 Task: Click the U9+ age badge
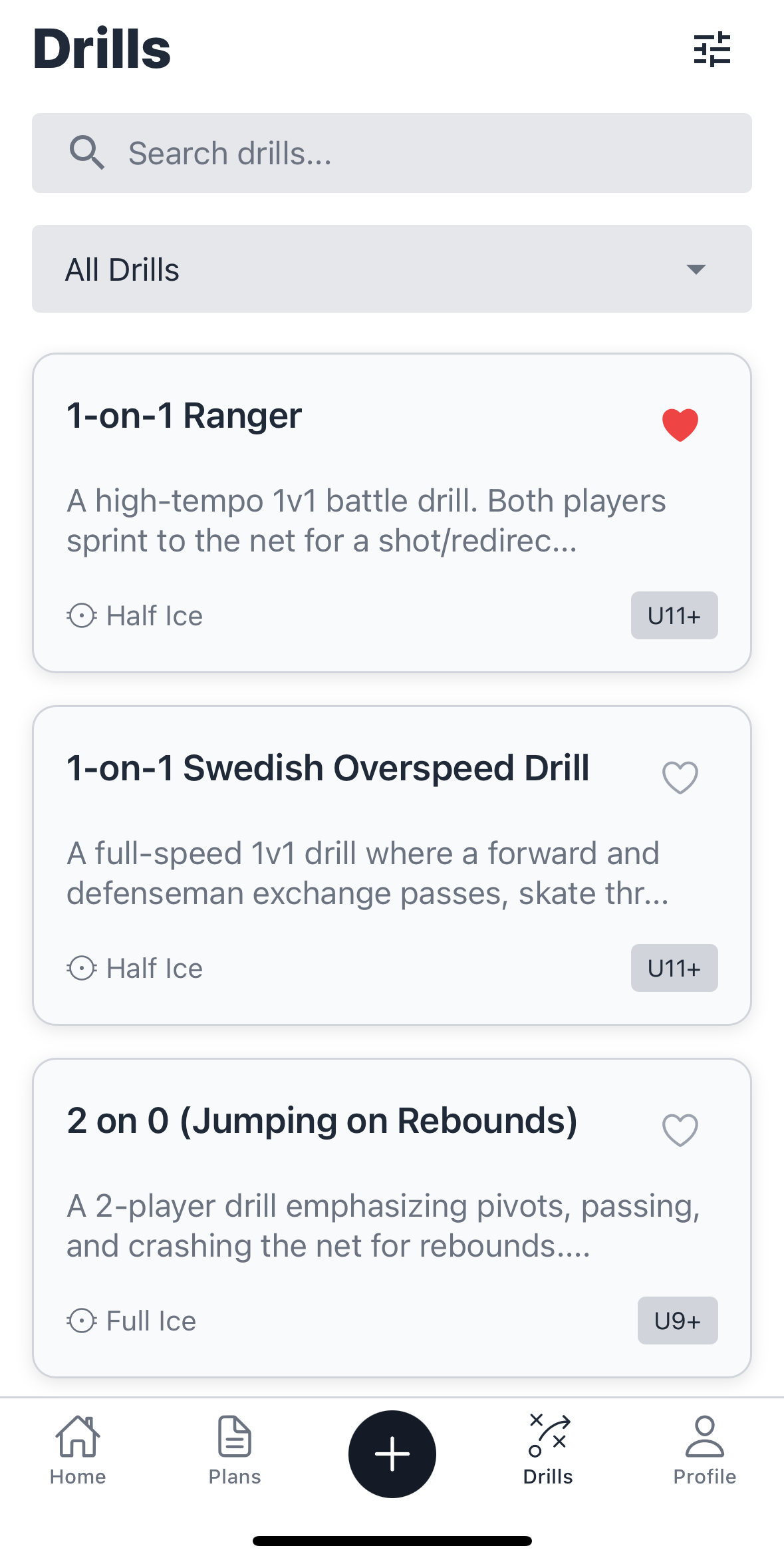pyautogui.click(x=677, y=1321)
